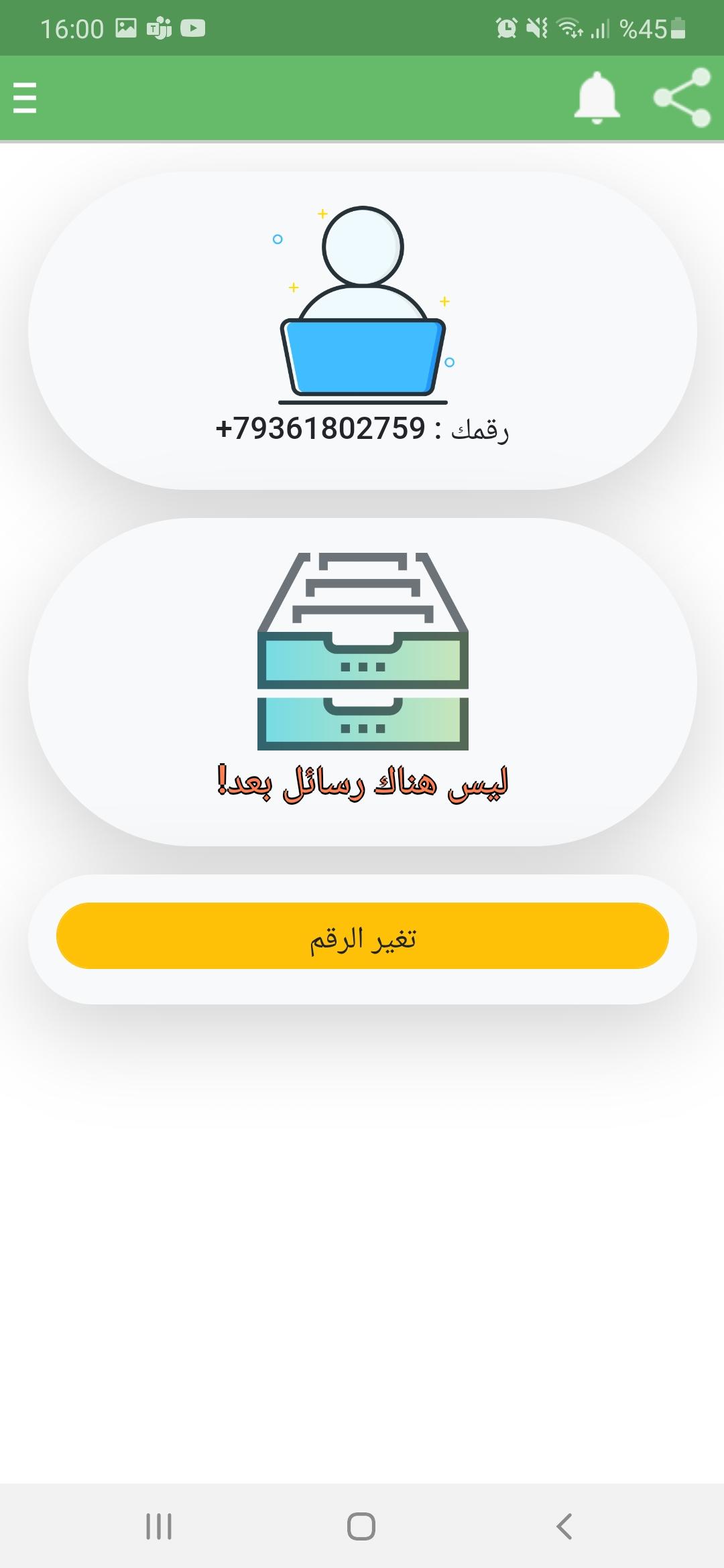The width and height of the screenshot is (724, 1568).
Task: Go back using the system back button
Action: [564, 1526]
